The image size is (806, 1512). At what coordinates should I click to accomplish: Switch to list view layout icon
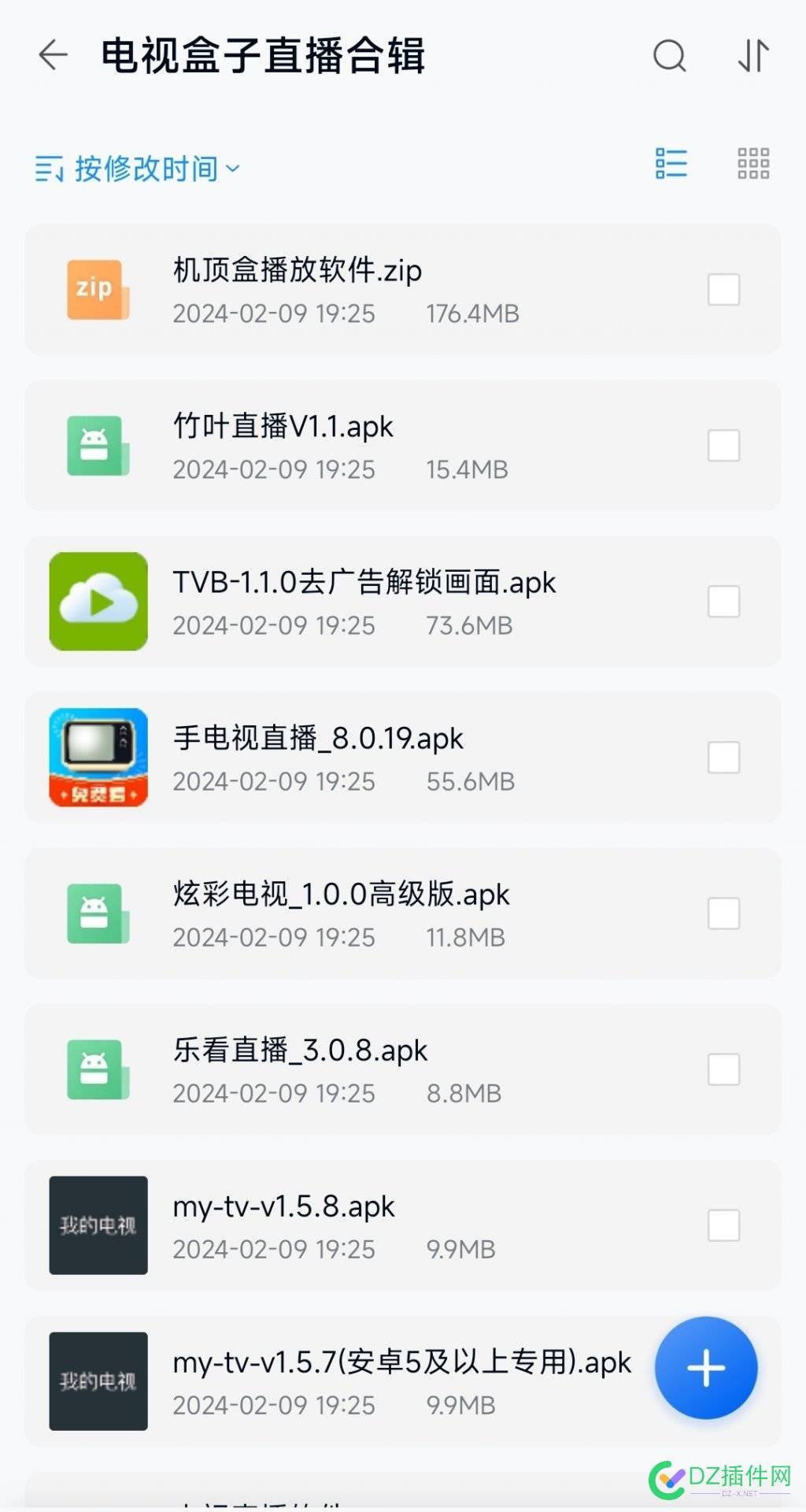670,164
